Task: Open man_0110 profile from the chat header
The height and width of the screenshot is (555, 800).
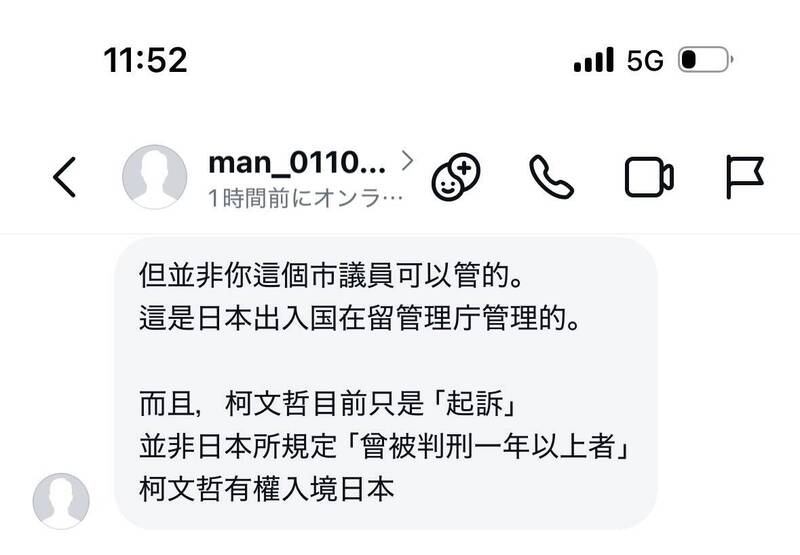Action: 295,161
